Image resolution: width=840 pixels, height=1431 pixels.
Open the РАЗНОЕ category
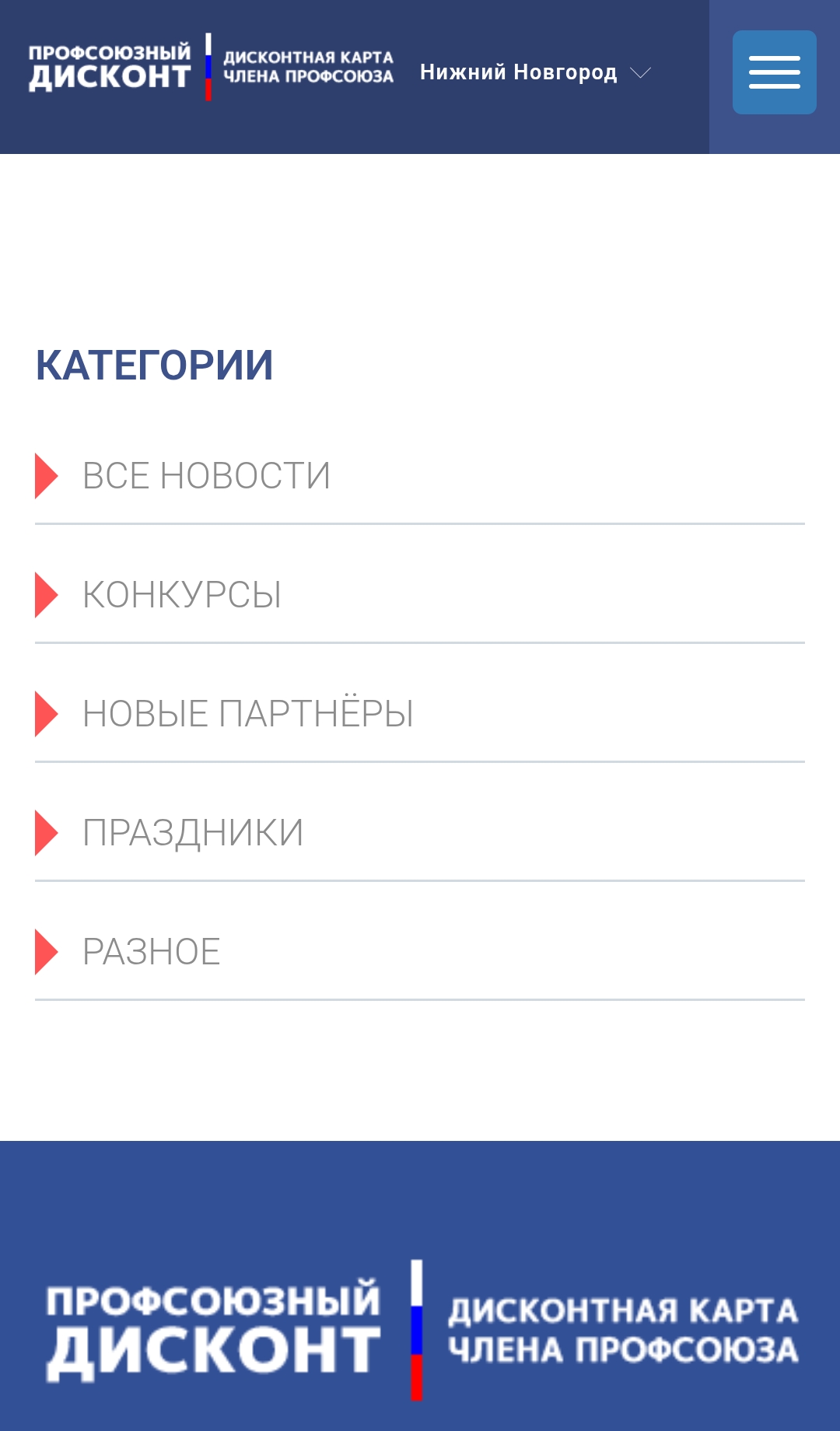click(152, 952)
